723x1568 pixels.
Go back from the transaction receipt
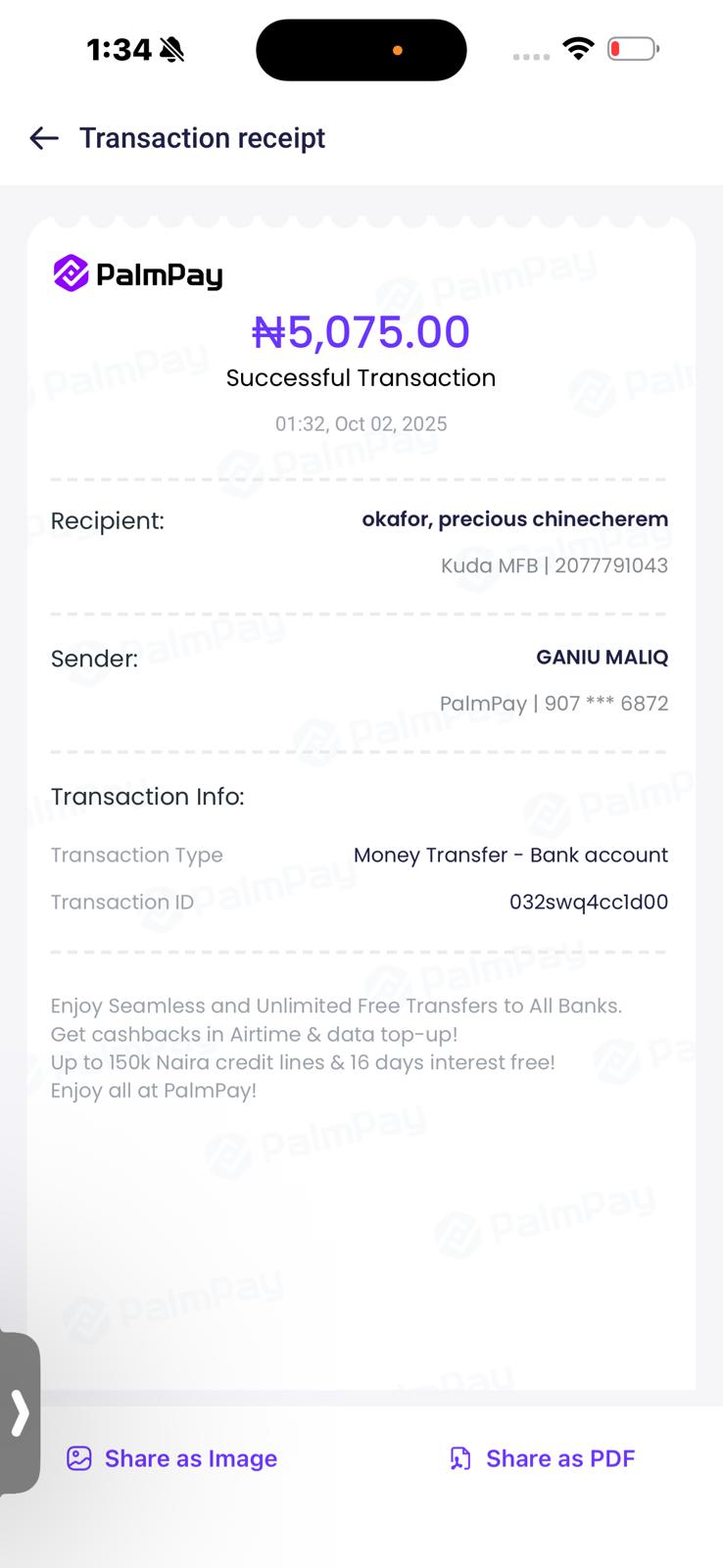coord(44,138)
